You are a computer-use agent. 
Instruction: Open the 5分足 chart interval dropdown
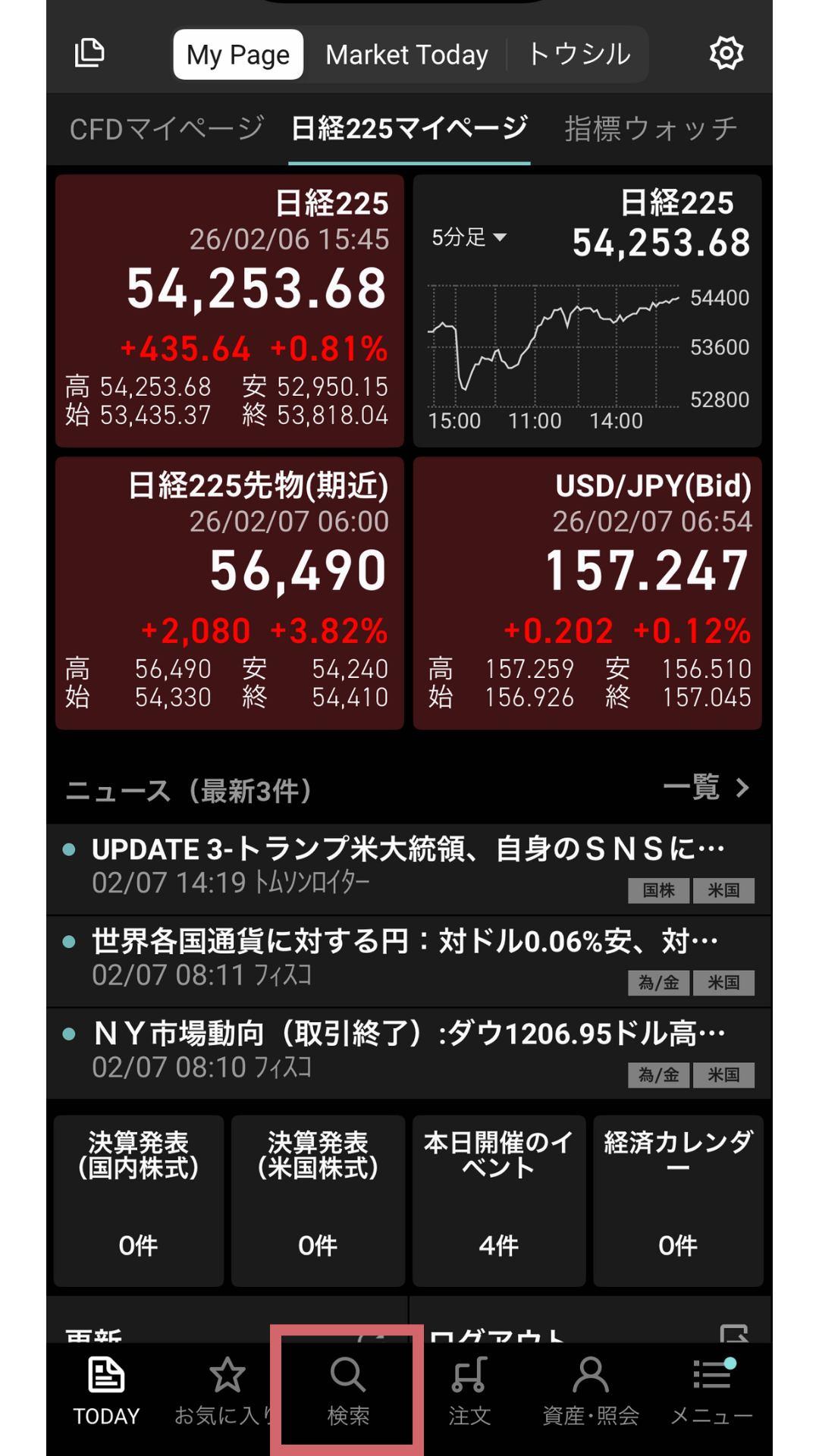468,237
